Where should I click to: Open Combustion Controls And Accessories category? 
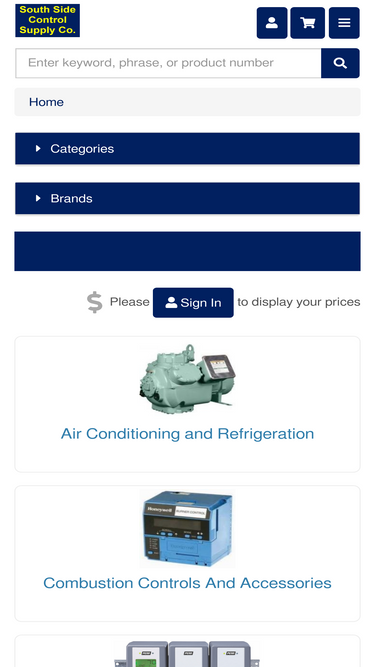(188, 583)
